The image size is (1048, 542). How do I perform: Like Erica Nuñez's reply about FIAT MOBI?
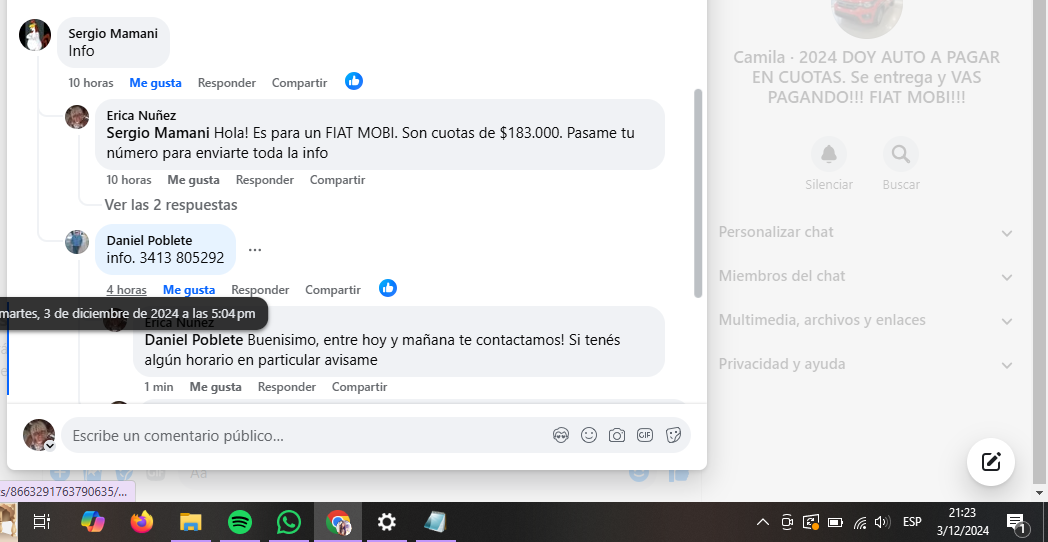193,180
